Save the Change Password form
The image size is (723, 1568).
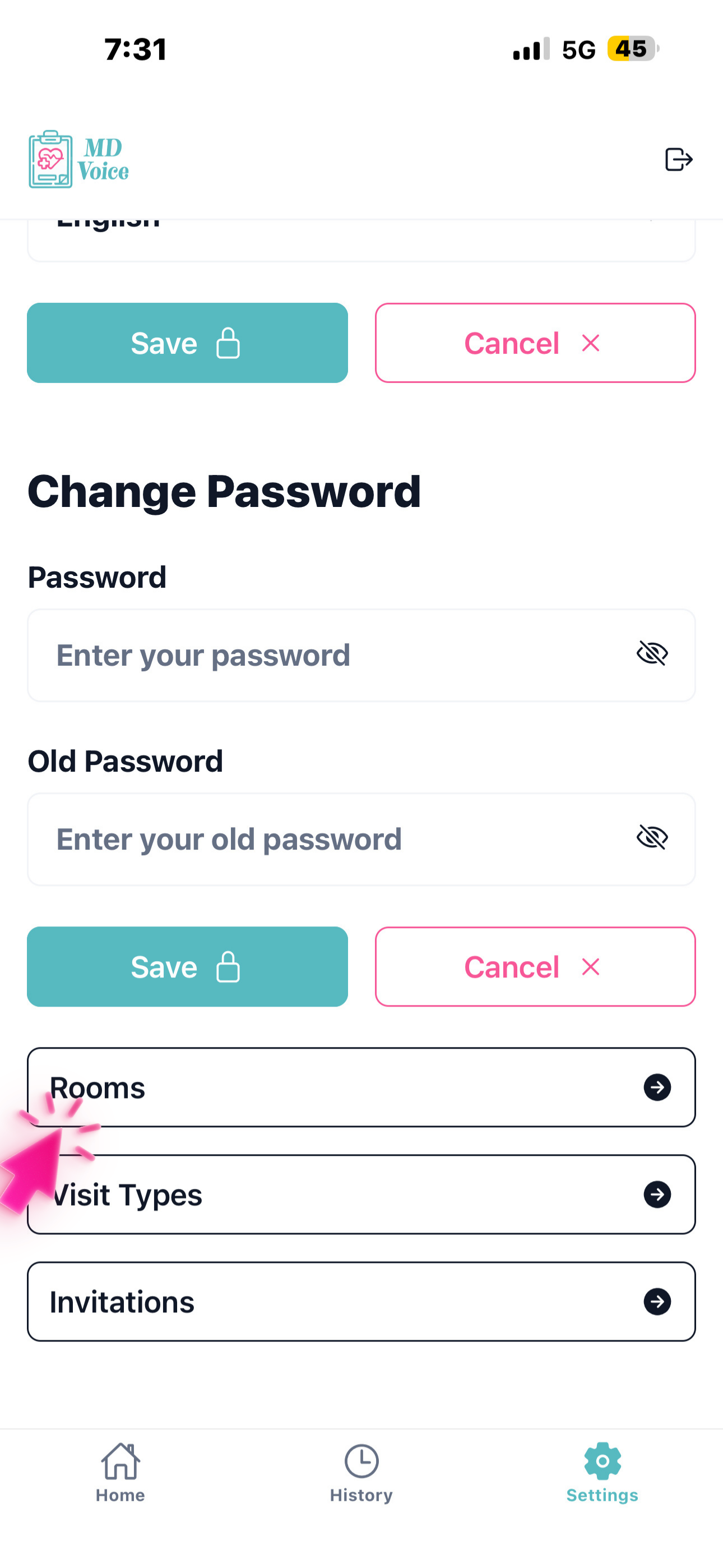[187, 966]
